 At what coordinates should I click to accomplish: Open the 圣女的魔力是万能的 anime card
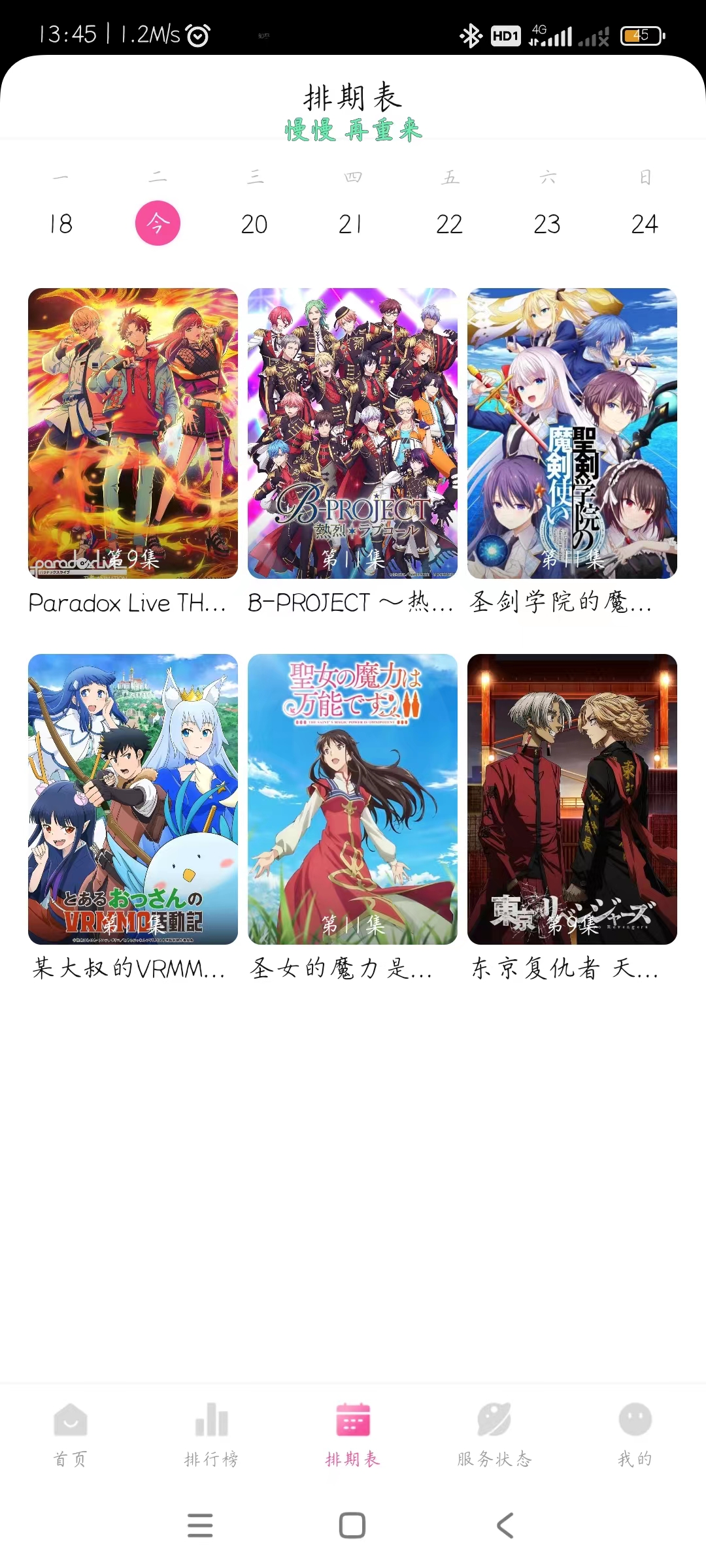click(352, 799)
